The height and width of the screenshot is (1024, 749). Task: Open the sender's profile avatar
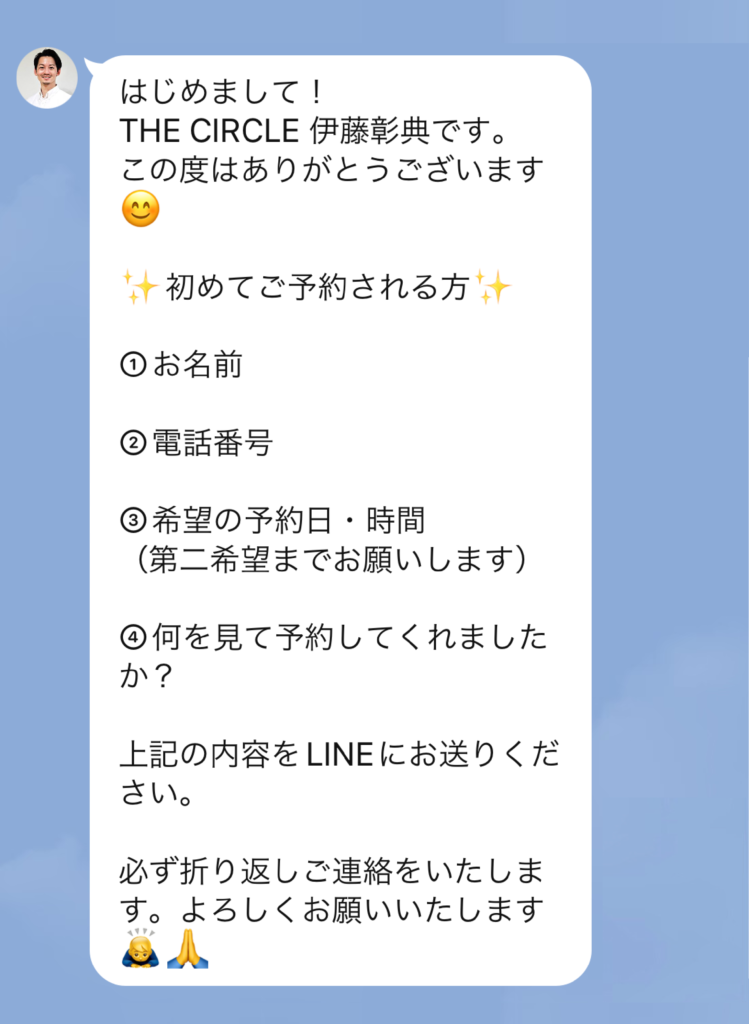click(46, 78)
